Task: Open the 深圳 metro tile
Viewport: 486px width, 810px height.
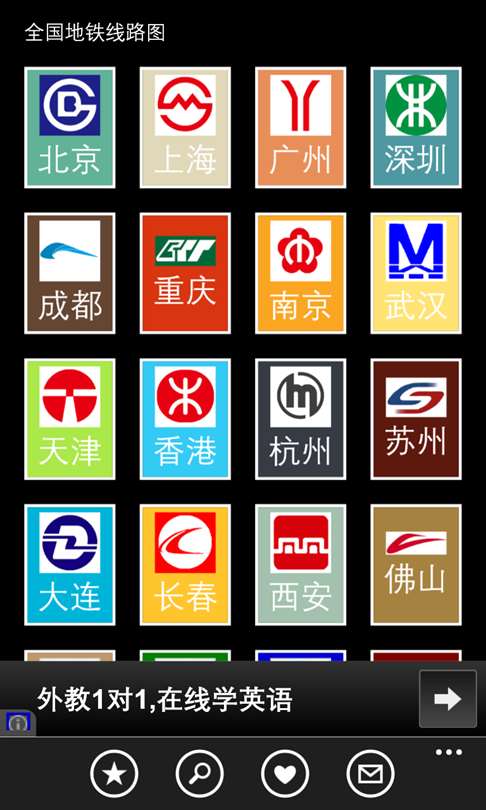Action: click(416, 128)
